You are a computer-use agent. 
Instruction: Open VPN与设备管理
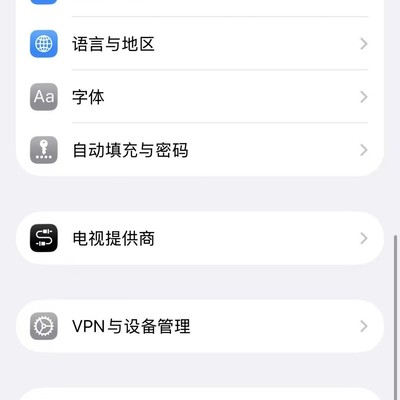pyautogui.click(x=200, y=326)
